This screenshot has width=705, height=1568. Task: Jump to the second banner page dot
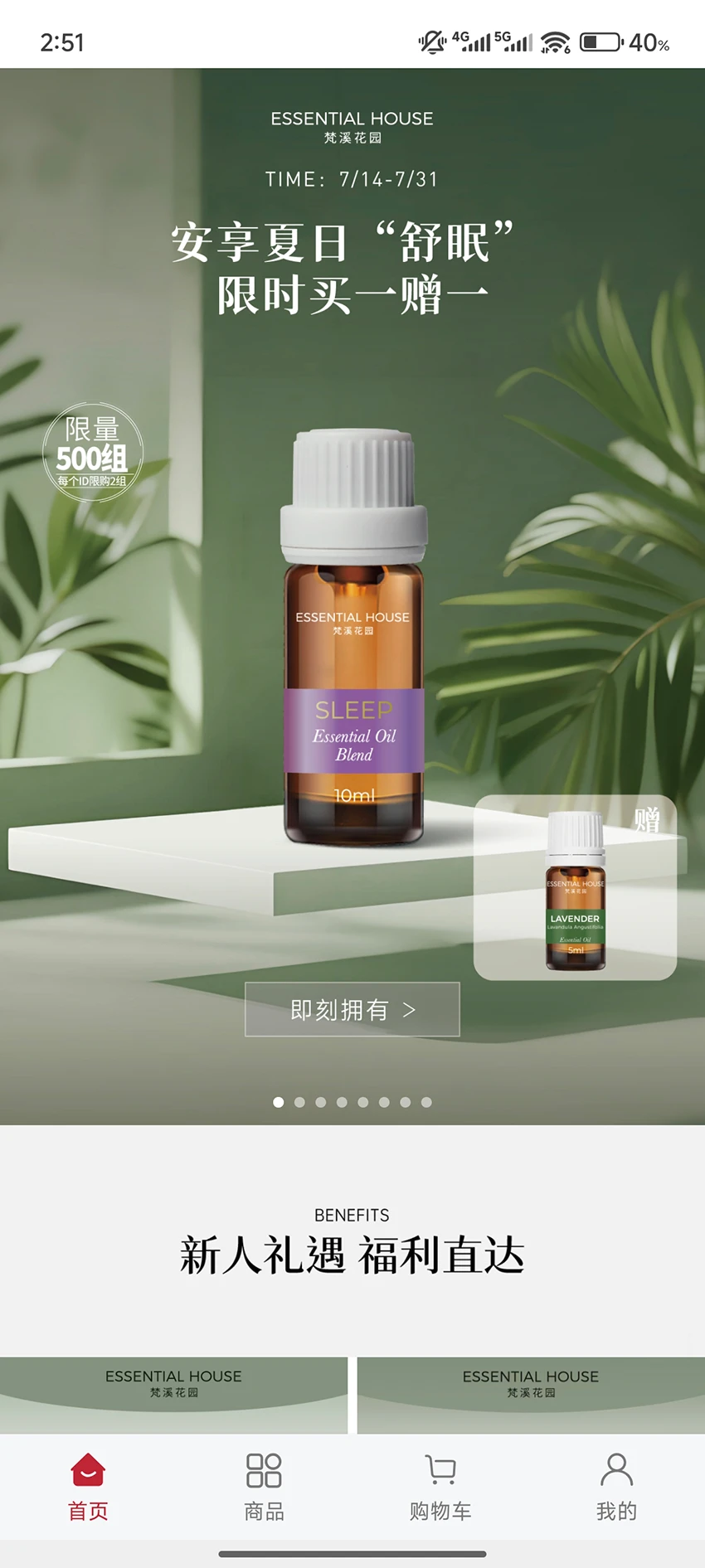299,1102
